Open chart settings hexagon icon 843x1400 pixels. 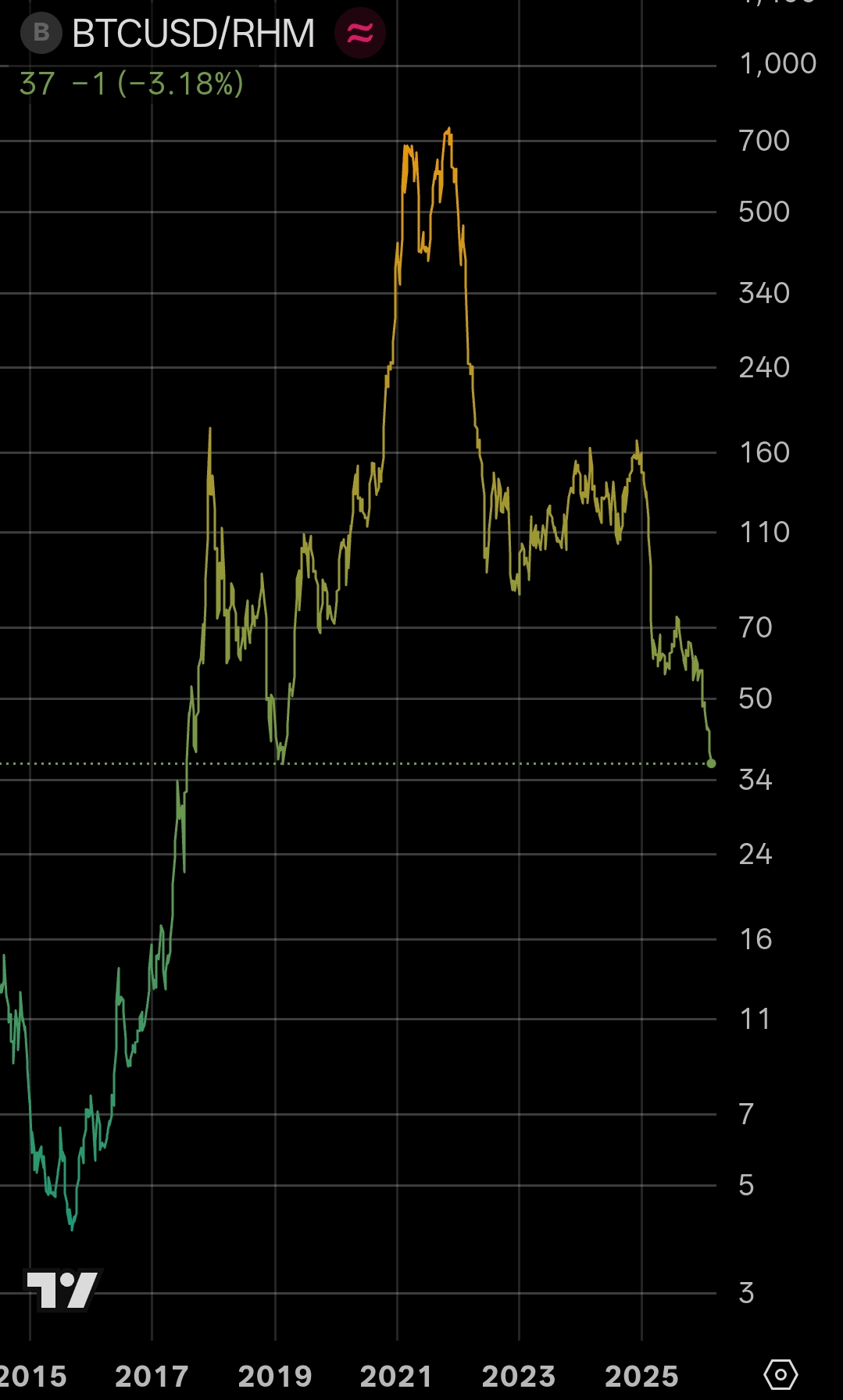[780, 1374]
